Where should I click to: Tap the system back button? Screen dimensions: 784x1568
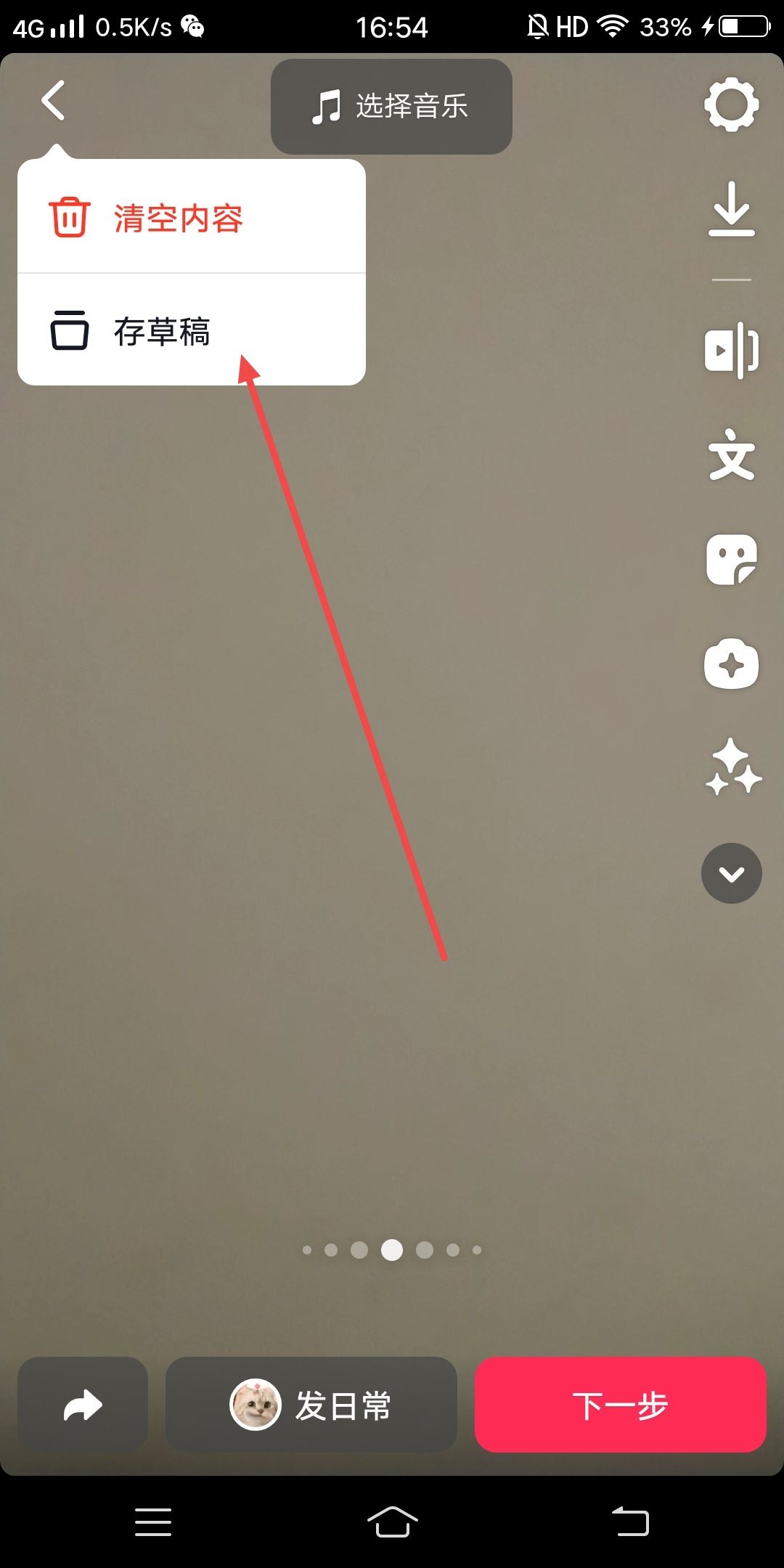point(630,1522)
